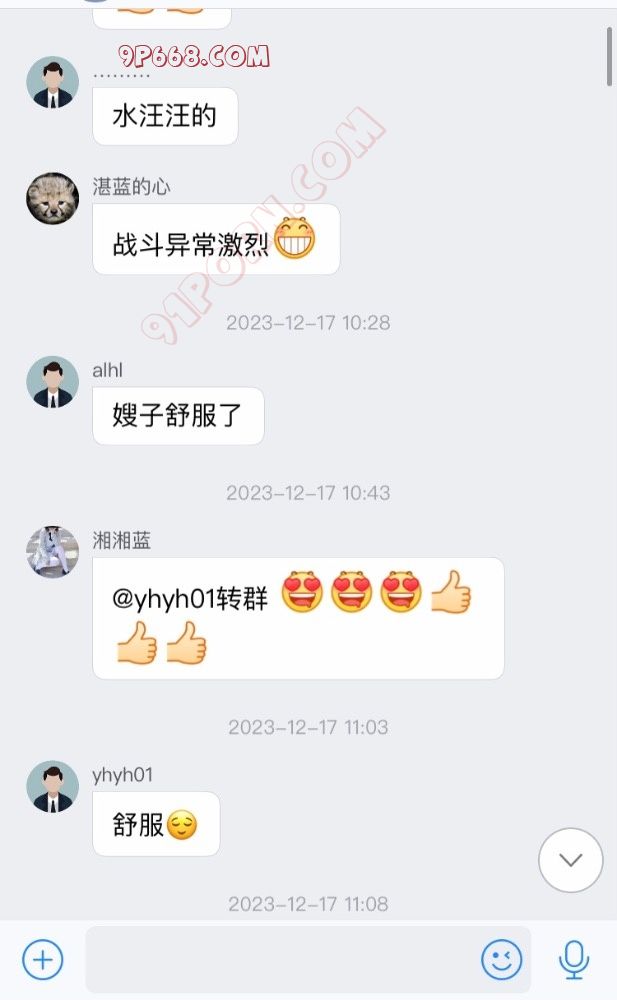Open the plus attachment menu

point(42,960)
